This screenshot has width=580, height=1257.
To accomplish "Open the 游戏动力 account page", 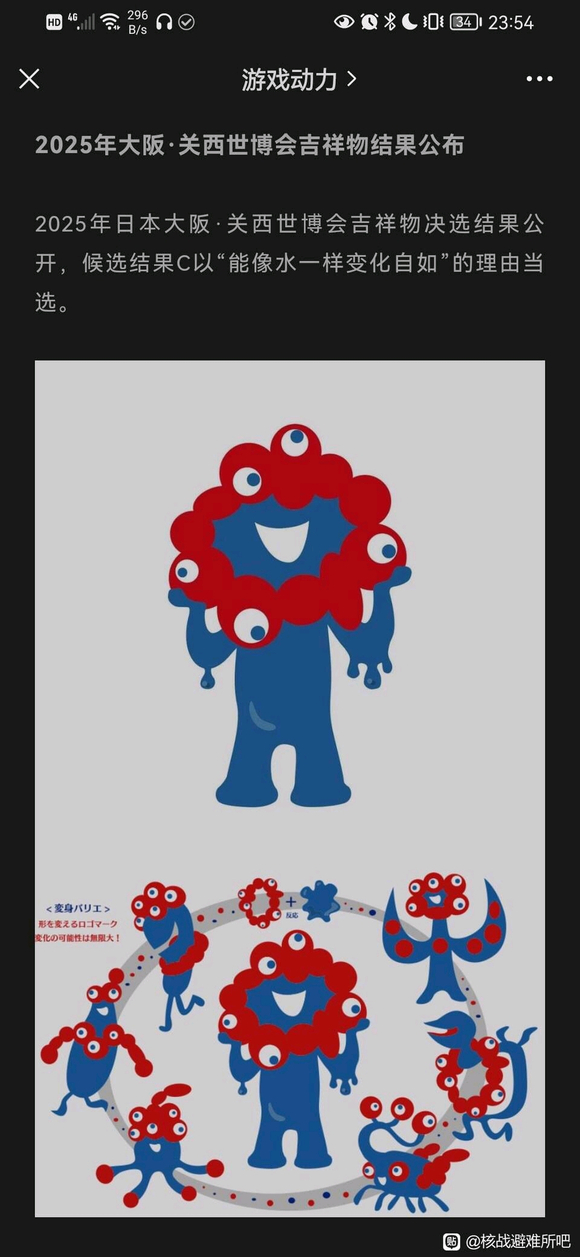I will 299,80.
